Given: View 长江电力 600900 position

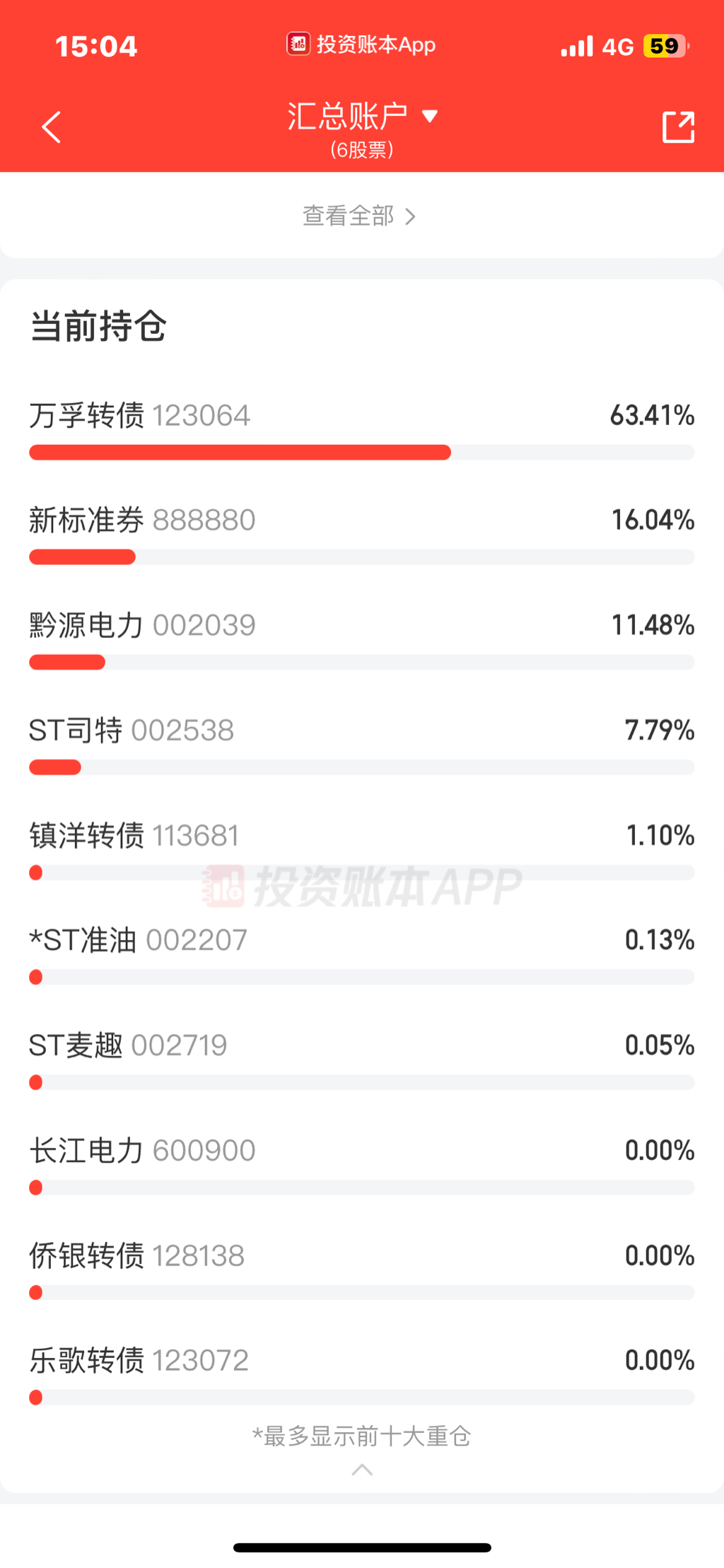Looking at the screenshot, I should (x=362, y=1164).
